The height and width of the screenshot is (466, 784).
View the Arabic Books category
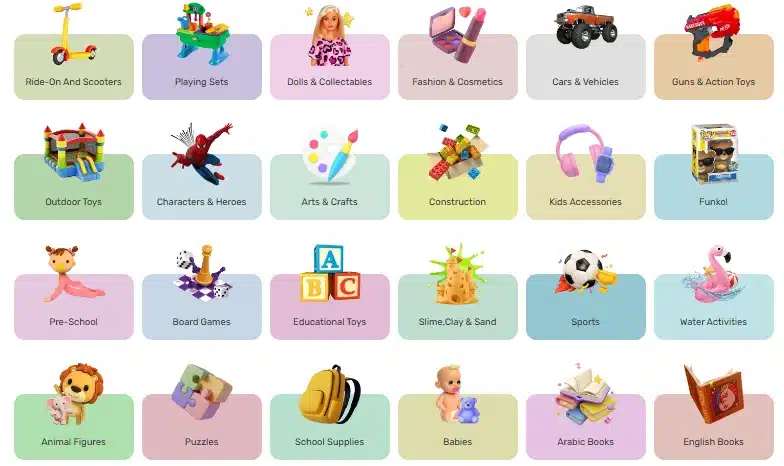point(586,428)
